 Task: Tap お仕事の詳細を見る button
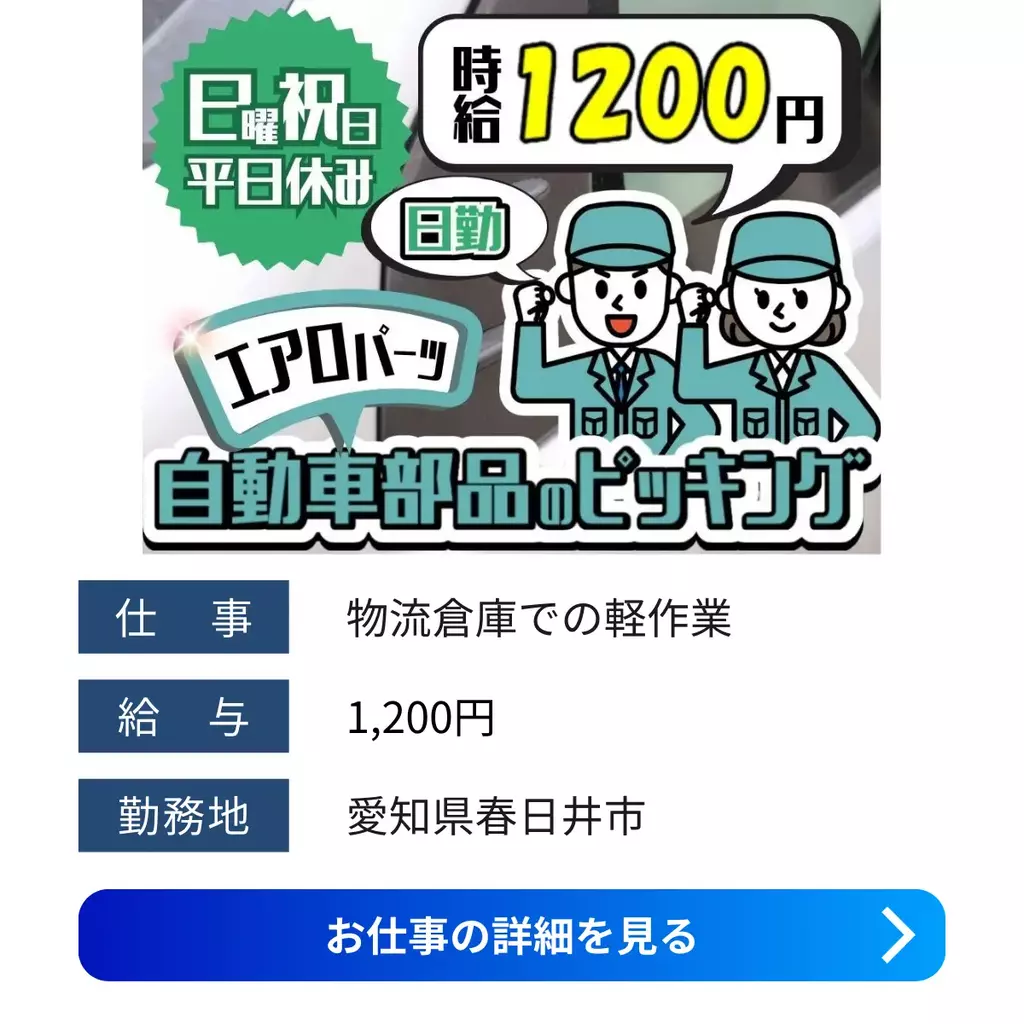click(511, 935)
